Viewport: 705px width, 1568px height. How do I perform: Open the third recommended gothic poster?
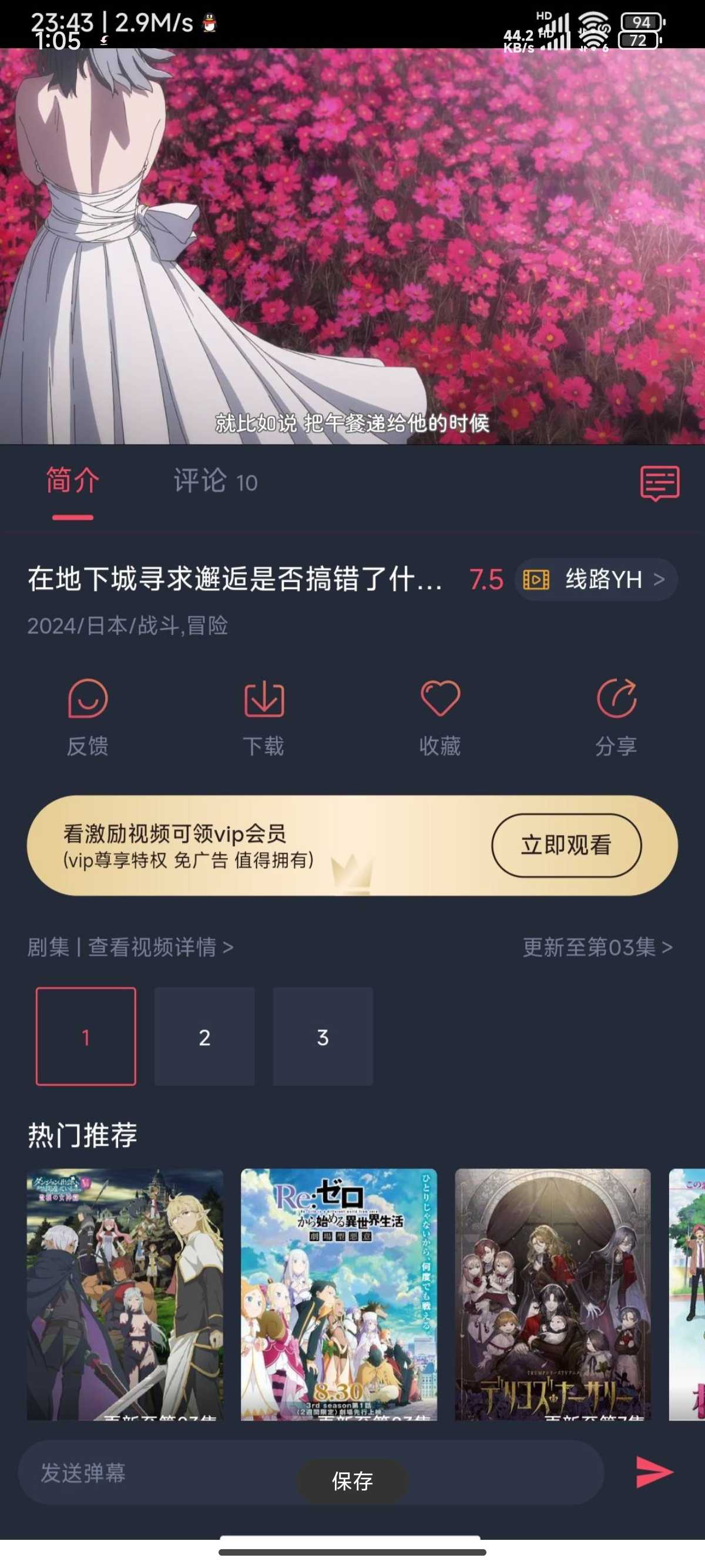(552, 1294)
